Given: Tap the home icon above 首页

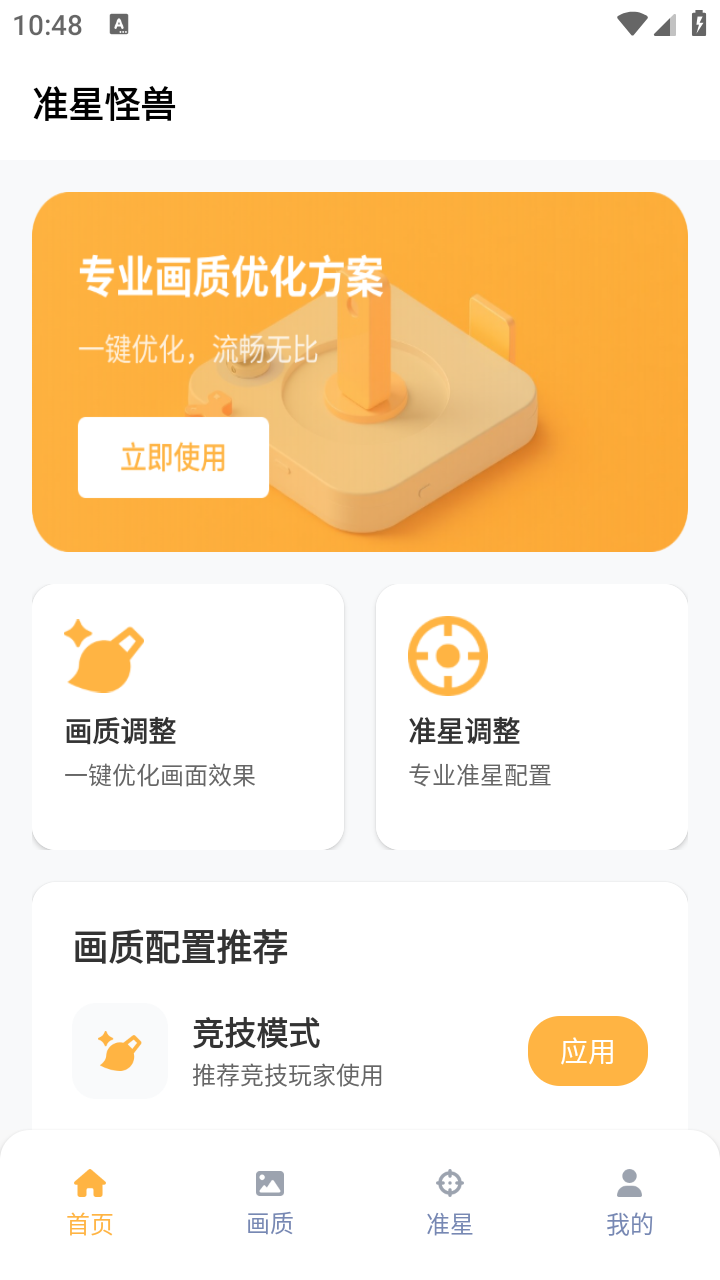Looking at the screenshot, I should (90, 1183).
